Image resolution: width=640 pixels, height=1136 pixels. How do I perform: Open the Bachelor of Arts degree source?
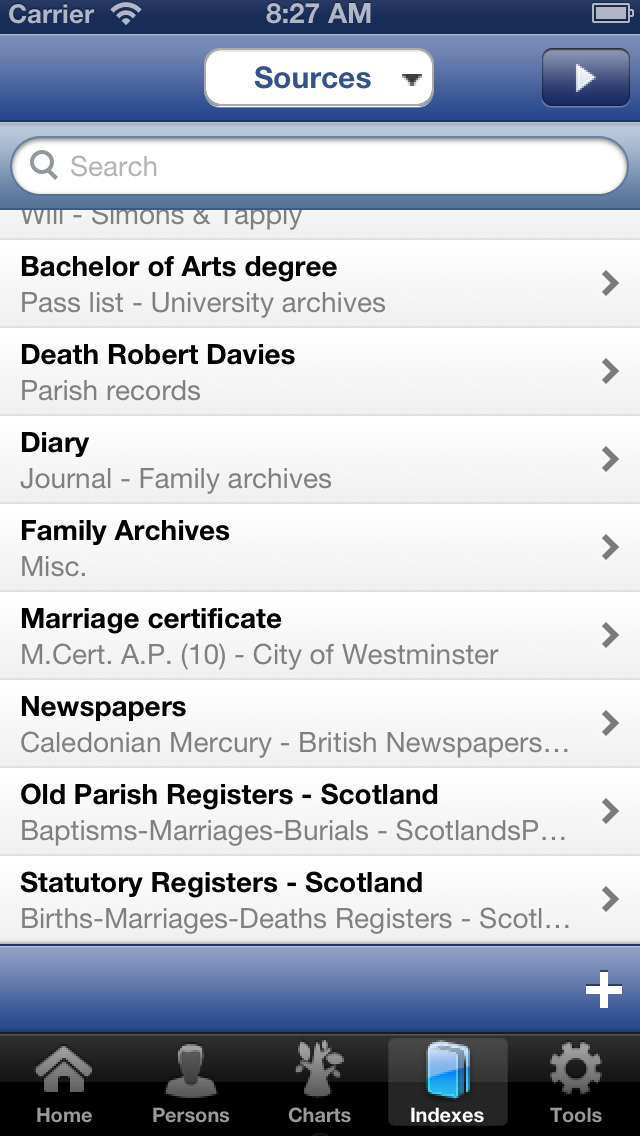(x=320, y=284)
